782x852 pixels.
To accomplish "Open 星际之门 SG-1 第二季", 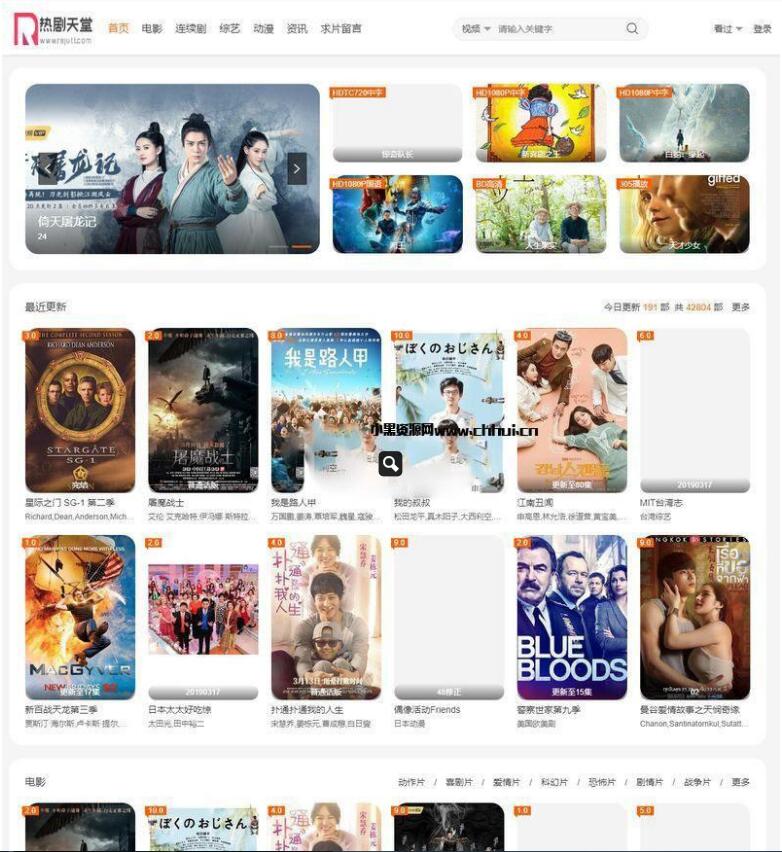I will pos(80,410).
